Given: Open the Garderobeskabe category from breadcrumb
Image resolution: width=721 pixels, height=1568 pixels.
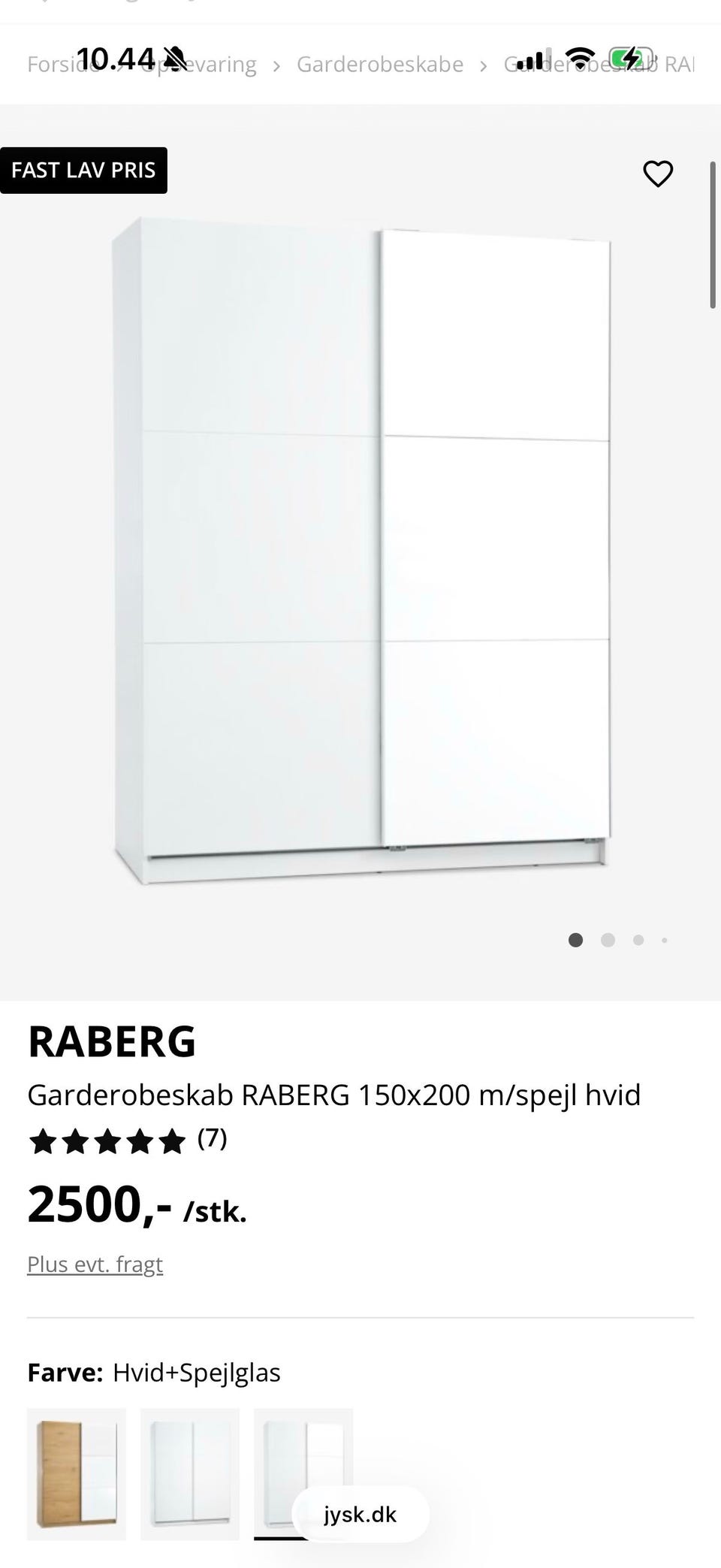Looking at the screenshot, I should tap(379, 64).
